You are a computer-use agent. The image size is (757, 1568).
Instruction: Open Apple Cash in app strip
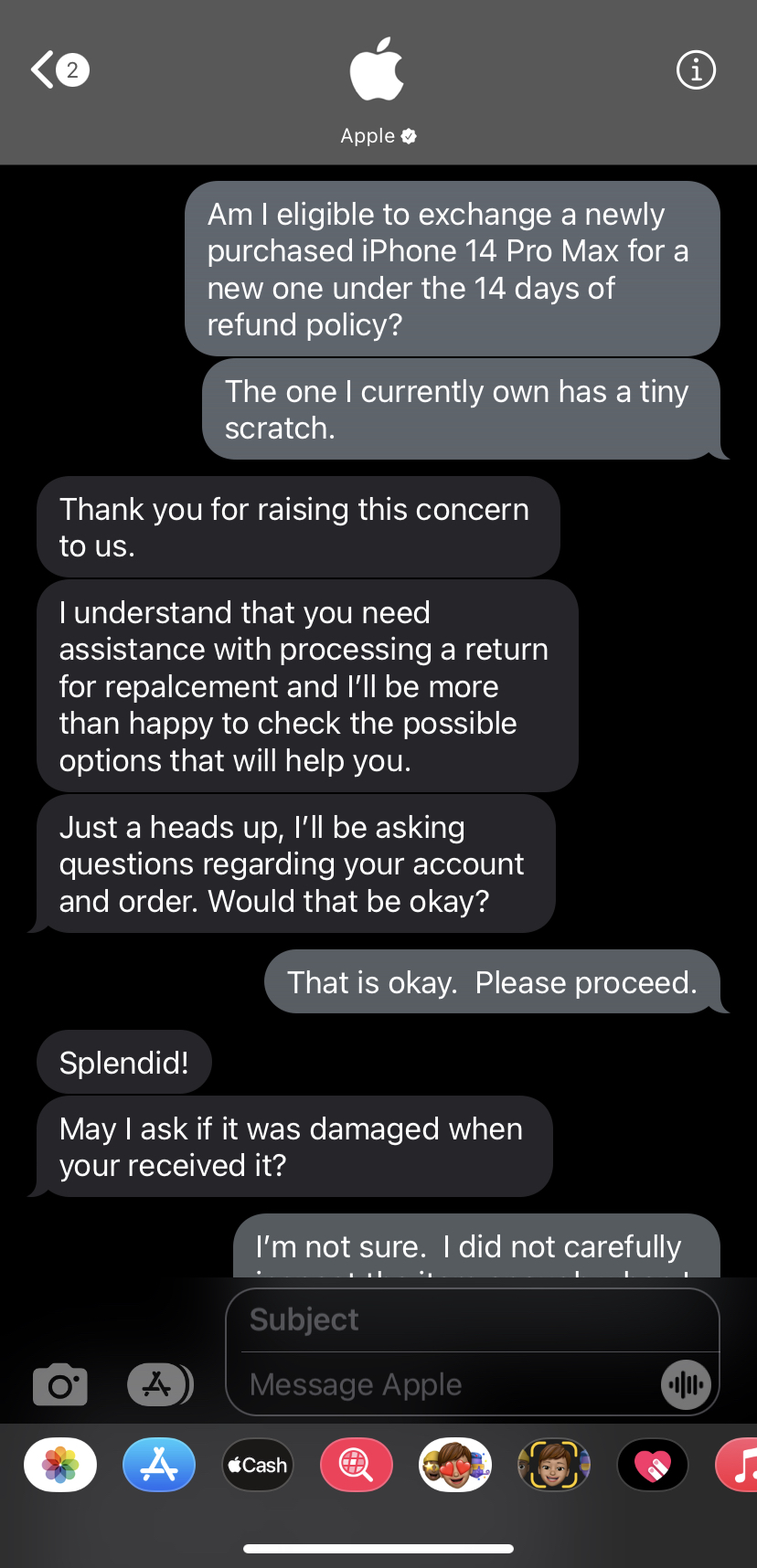258,1465
